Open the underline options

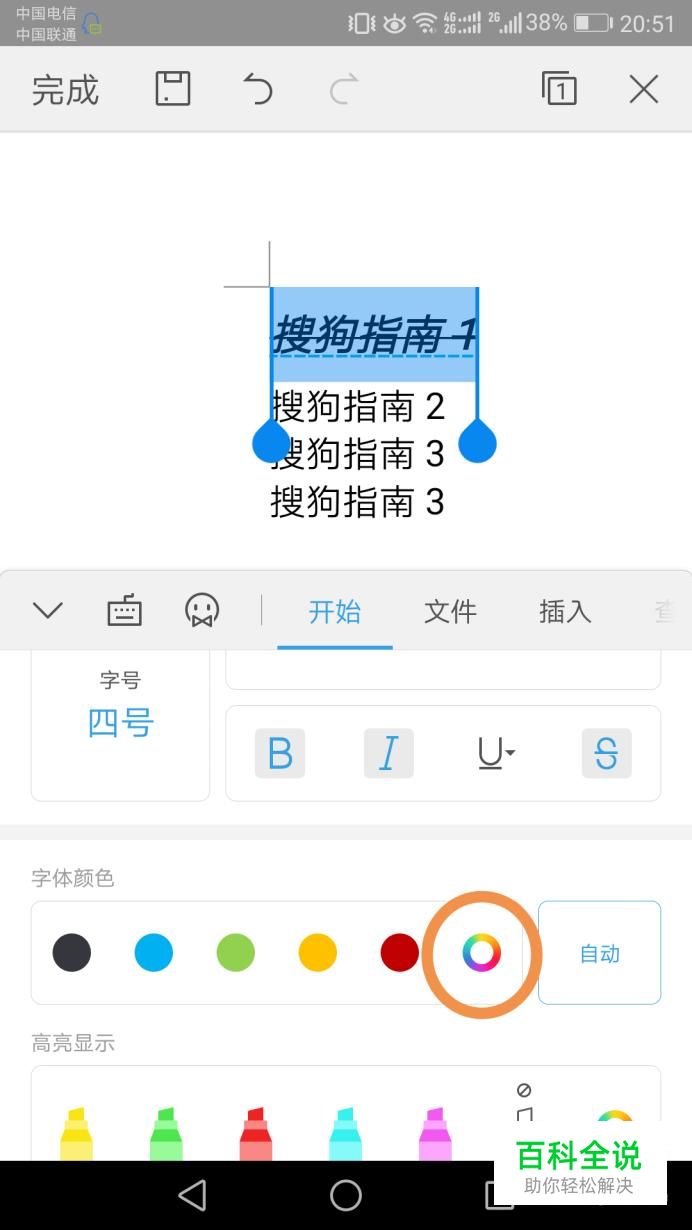tap(496, 753)
